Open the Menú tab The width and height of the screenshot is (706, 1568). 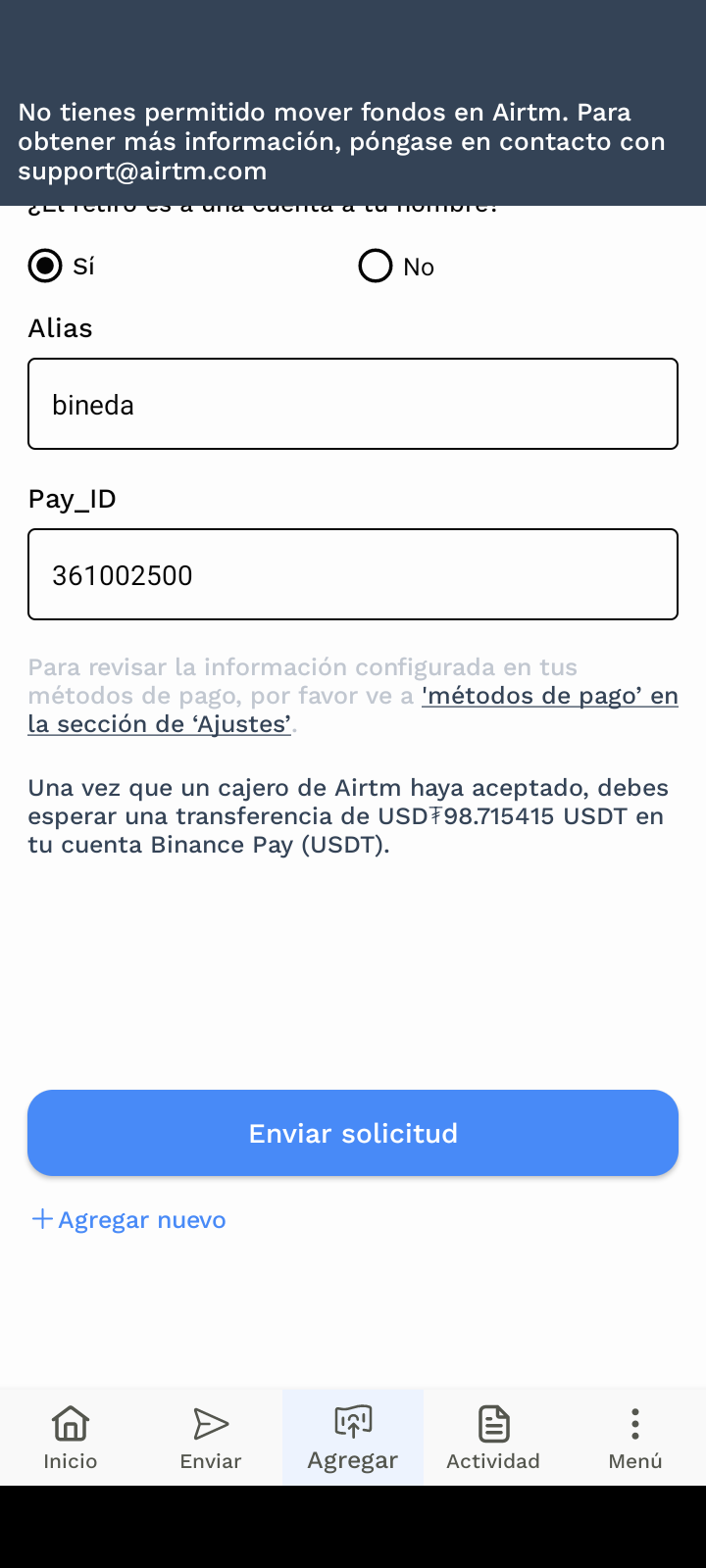(635, 1437)
